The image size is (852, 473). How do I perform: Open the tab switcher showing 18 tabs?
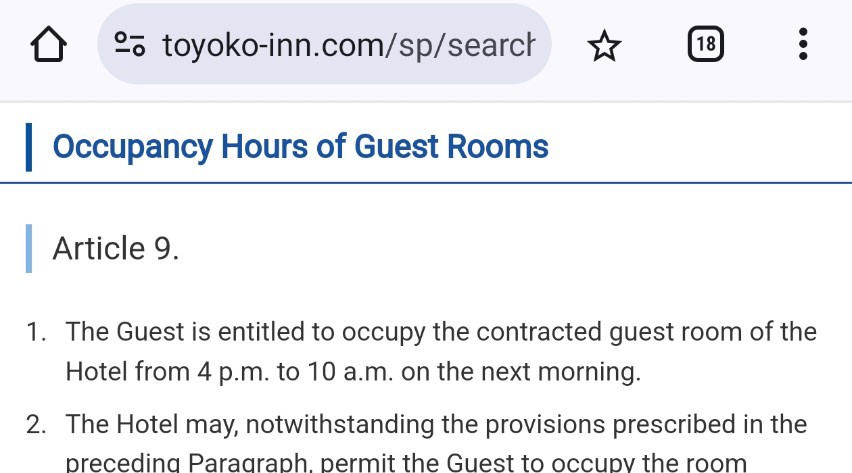point(706,44)
